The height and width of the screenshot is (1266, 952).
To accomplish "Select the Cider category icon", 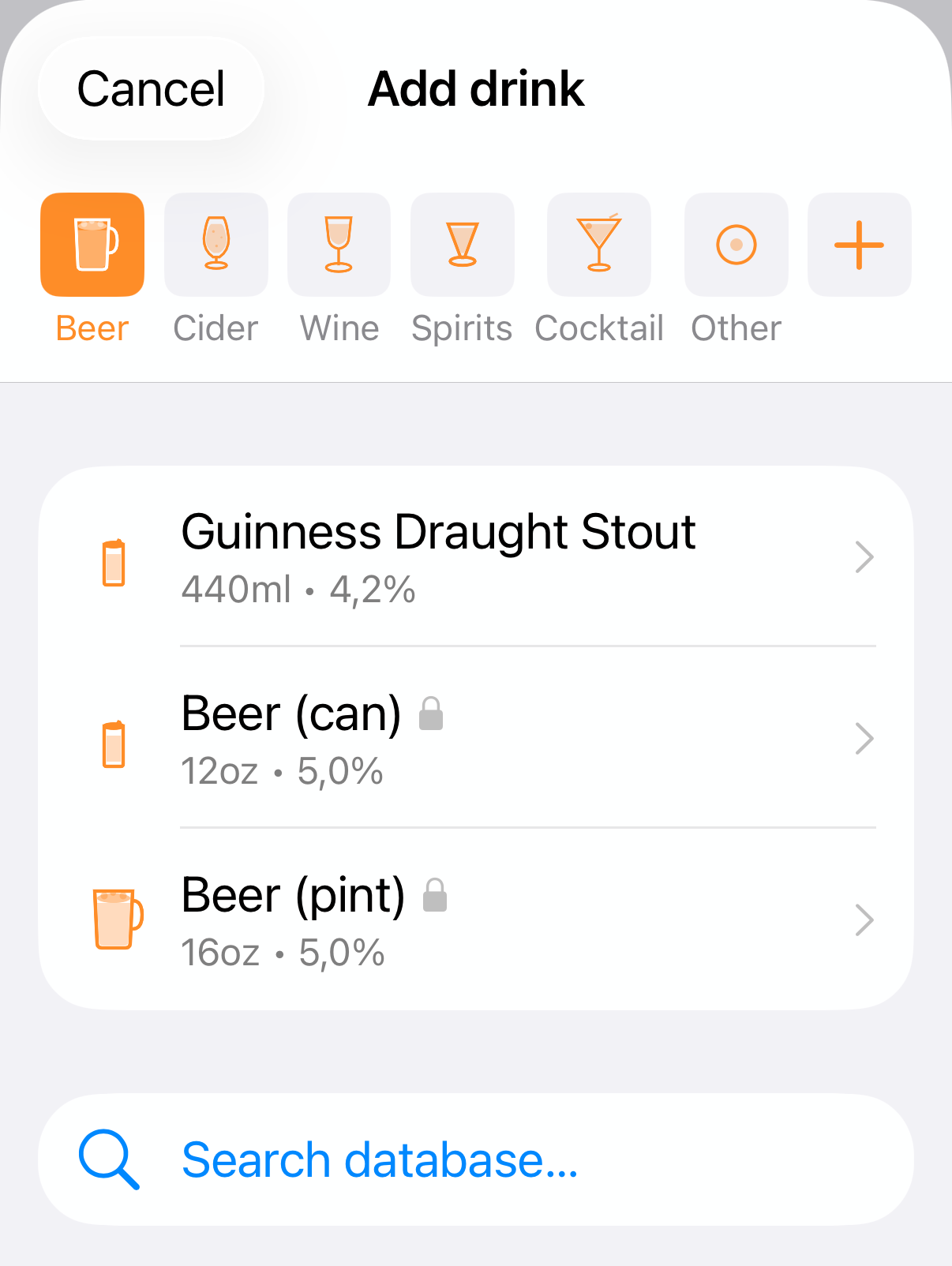I will 216,245.
